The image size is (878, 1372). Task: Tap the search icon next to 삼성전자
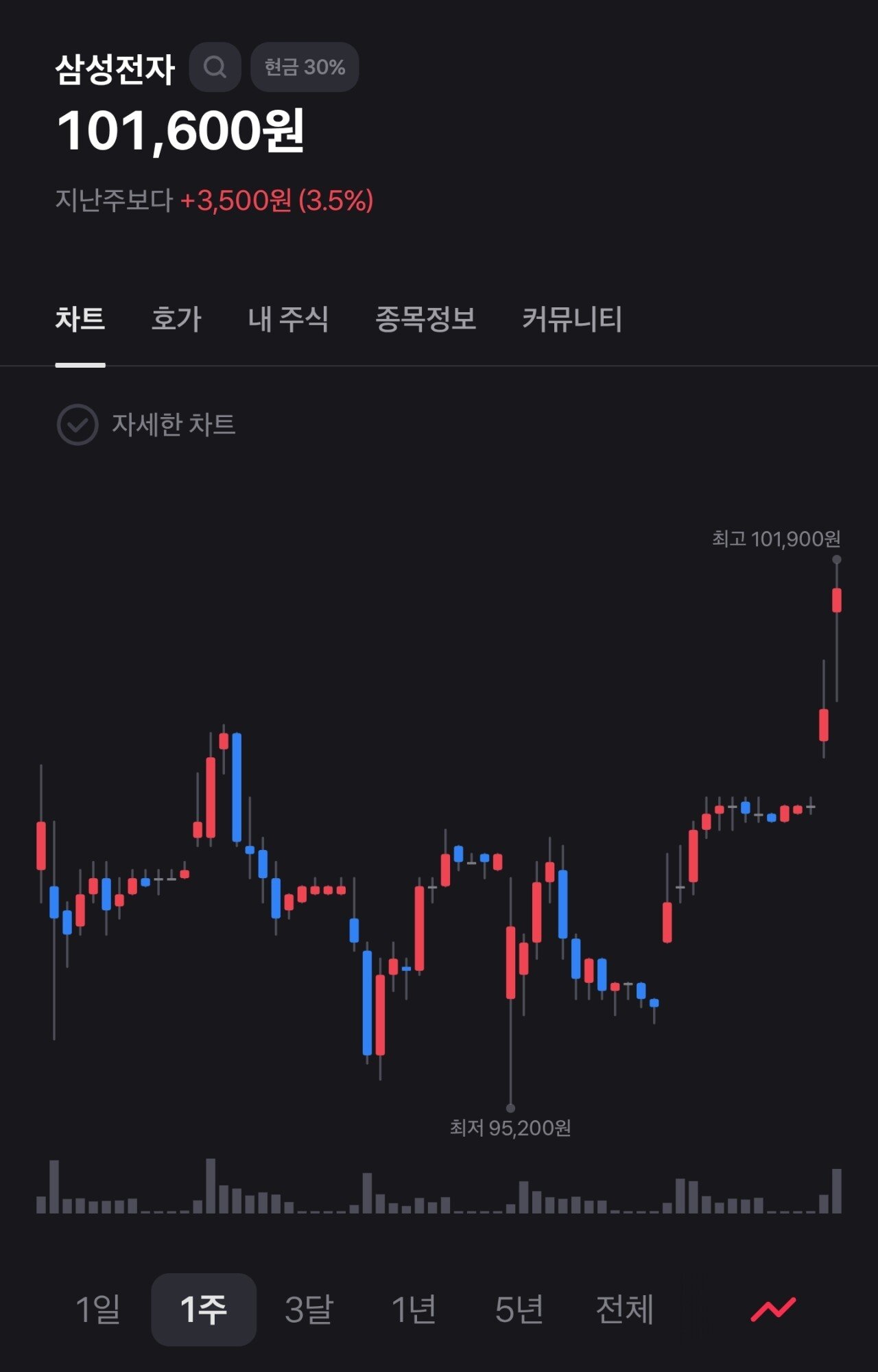[215, 67]
